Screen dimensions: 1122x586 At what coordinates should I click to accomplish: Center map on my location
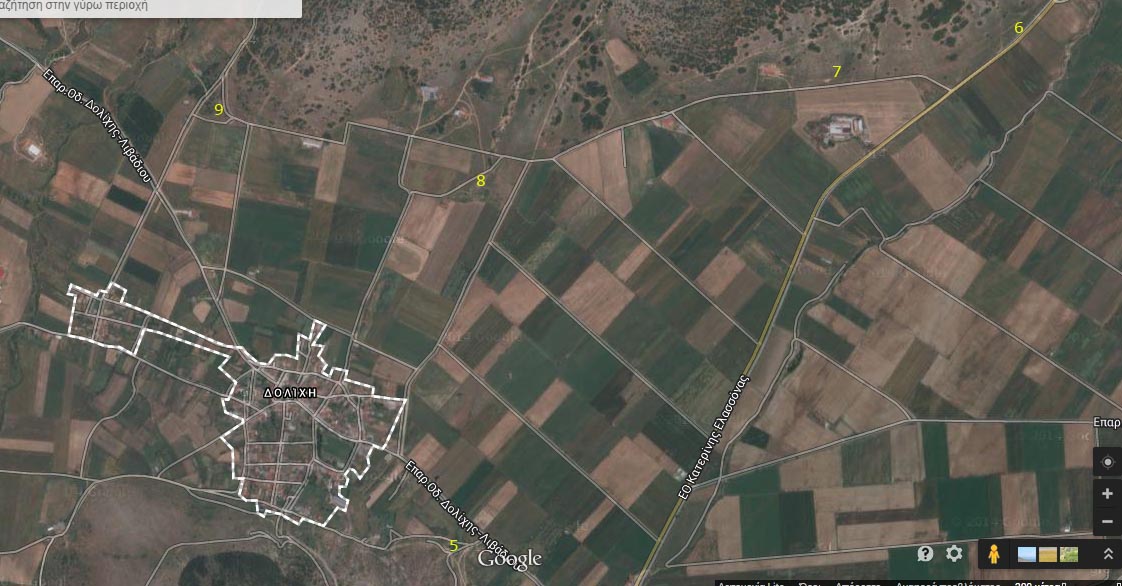(1107, 463)
